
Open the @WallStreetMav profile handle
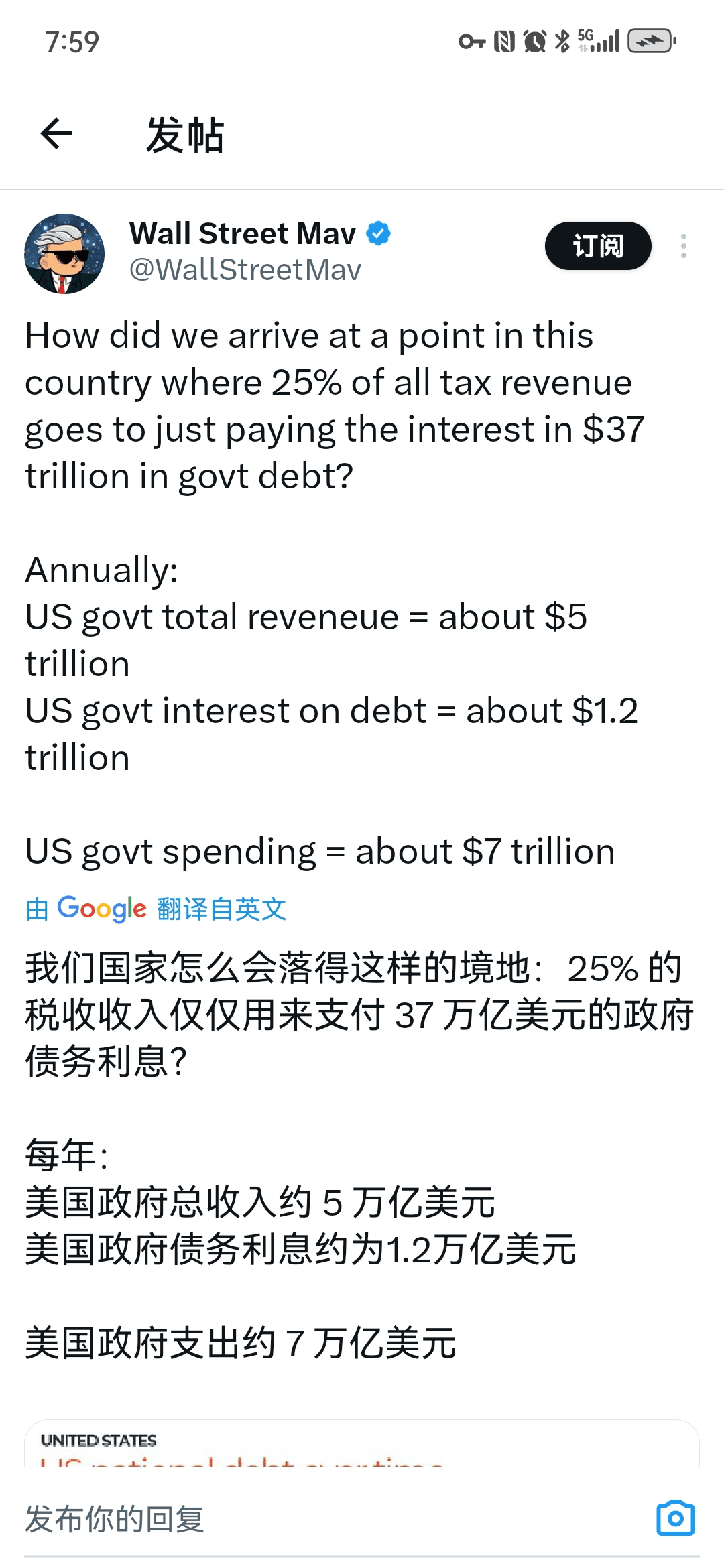coord(245,270)
